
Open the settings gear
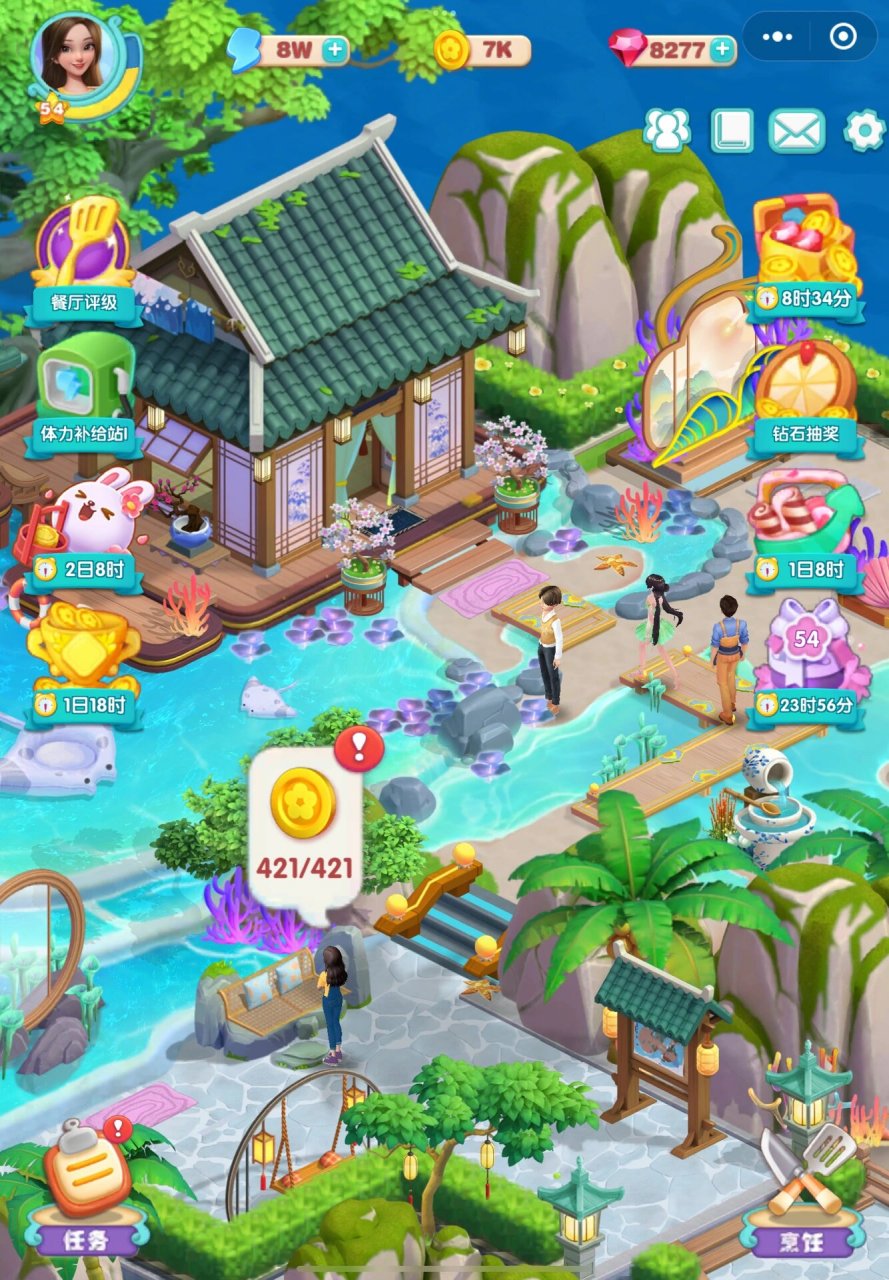click(x=864, y=130)
